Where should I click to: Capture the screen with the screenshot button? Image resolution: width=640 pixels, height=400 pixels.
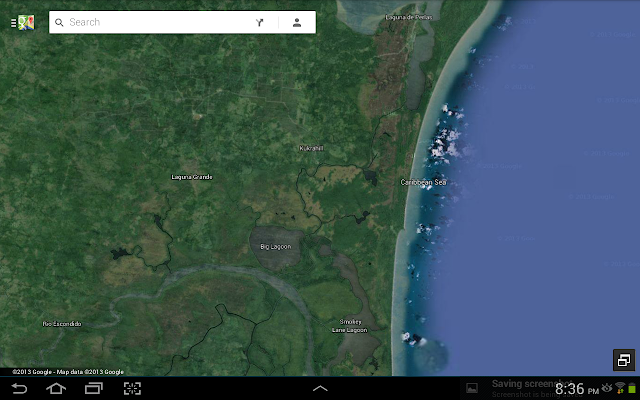(x=131, y=388)
